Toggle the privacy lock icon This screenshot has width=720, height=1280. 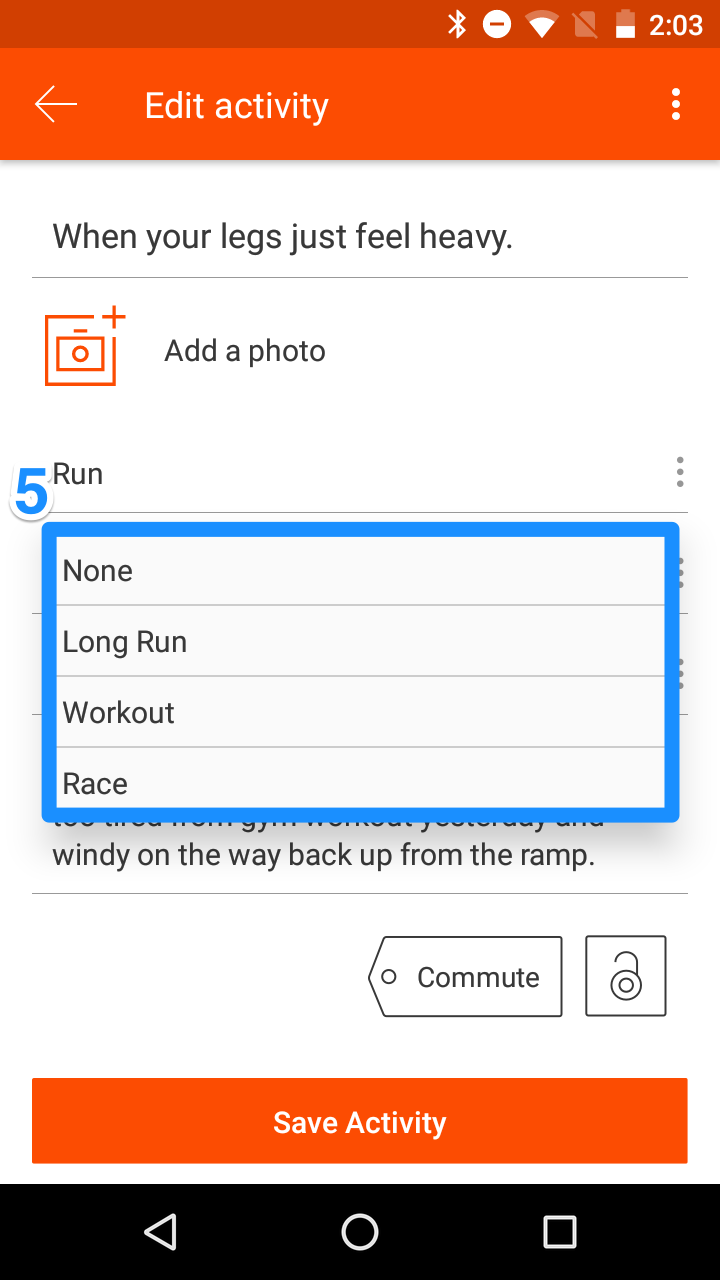pos(626,977)
